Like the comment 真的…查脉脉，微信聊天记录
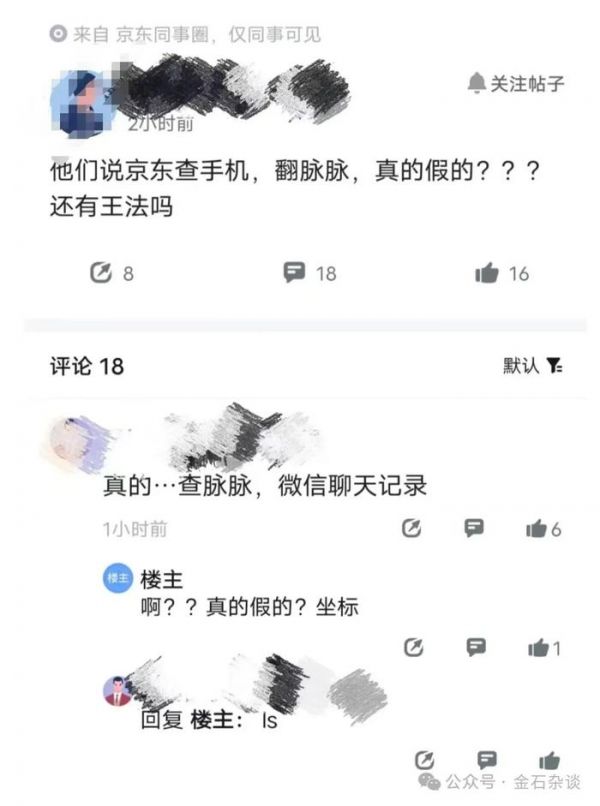 tap(537, 529)
